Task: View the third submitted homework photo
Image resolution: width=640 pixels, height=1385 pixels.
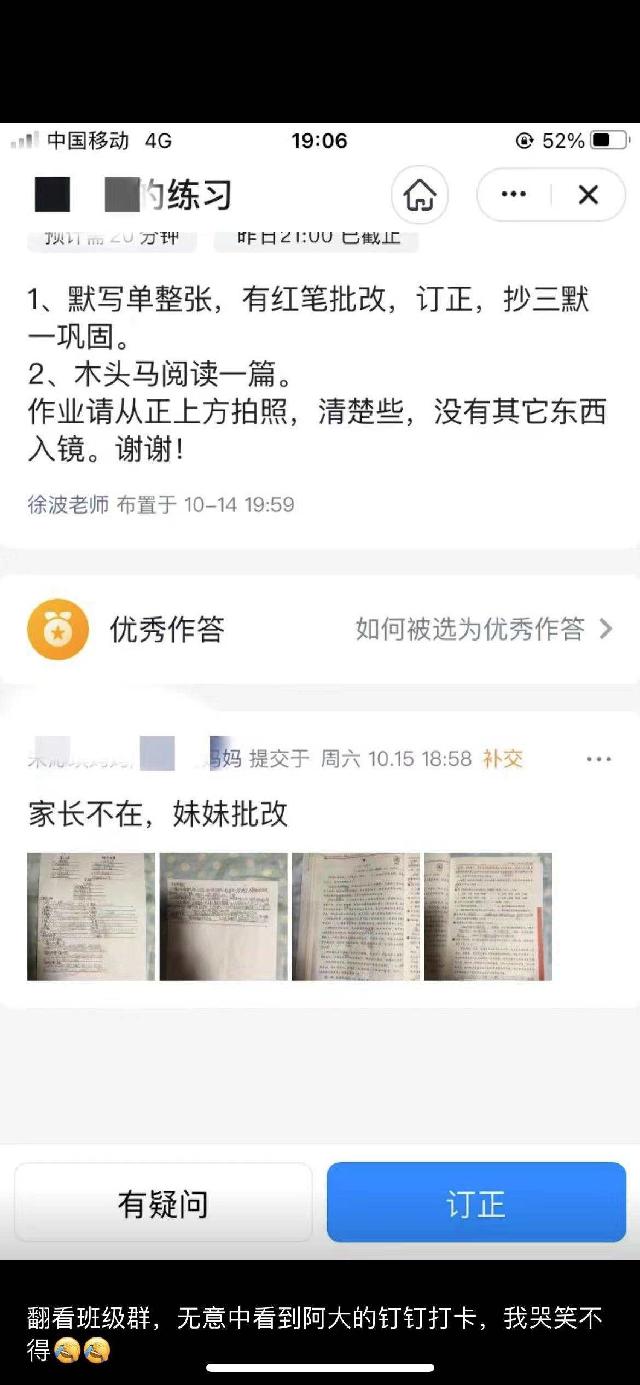Action: (356, 916)
